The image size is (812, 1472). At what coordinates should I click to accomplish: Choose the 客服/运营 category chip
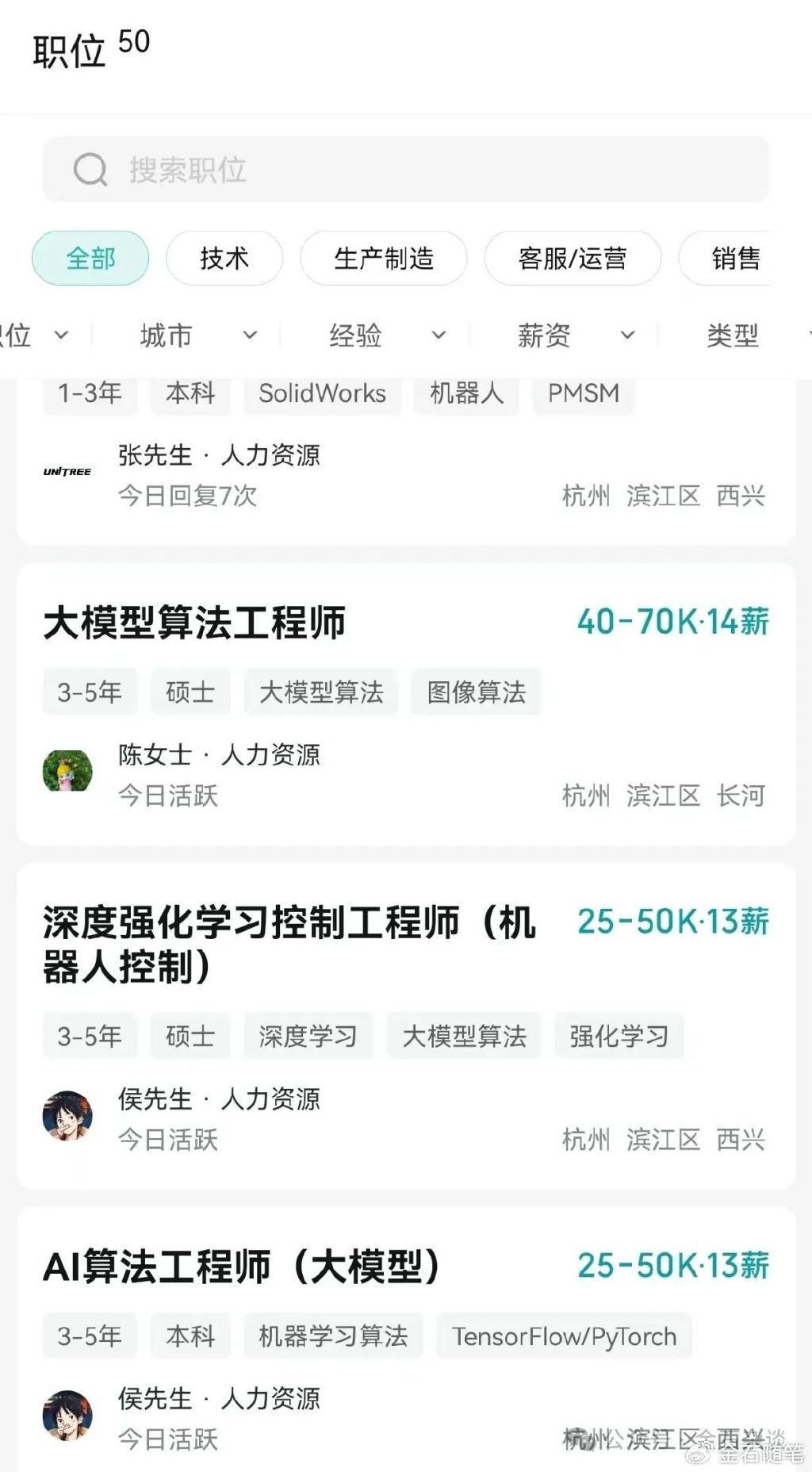(573, 259)
